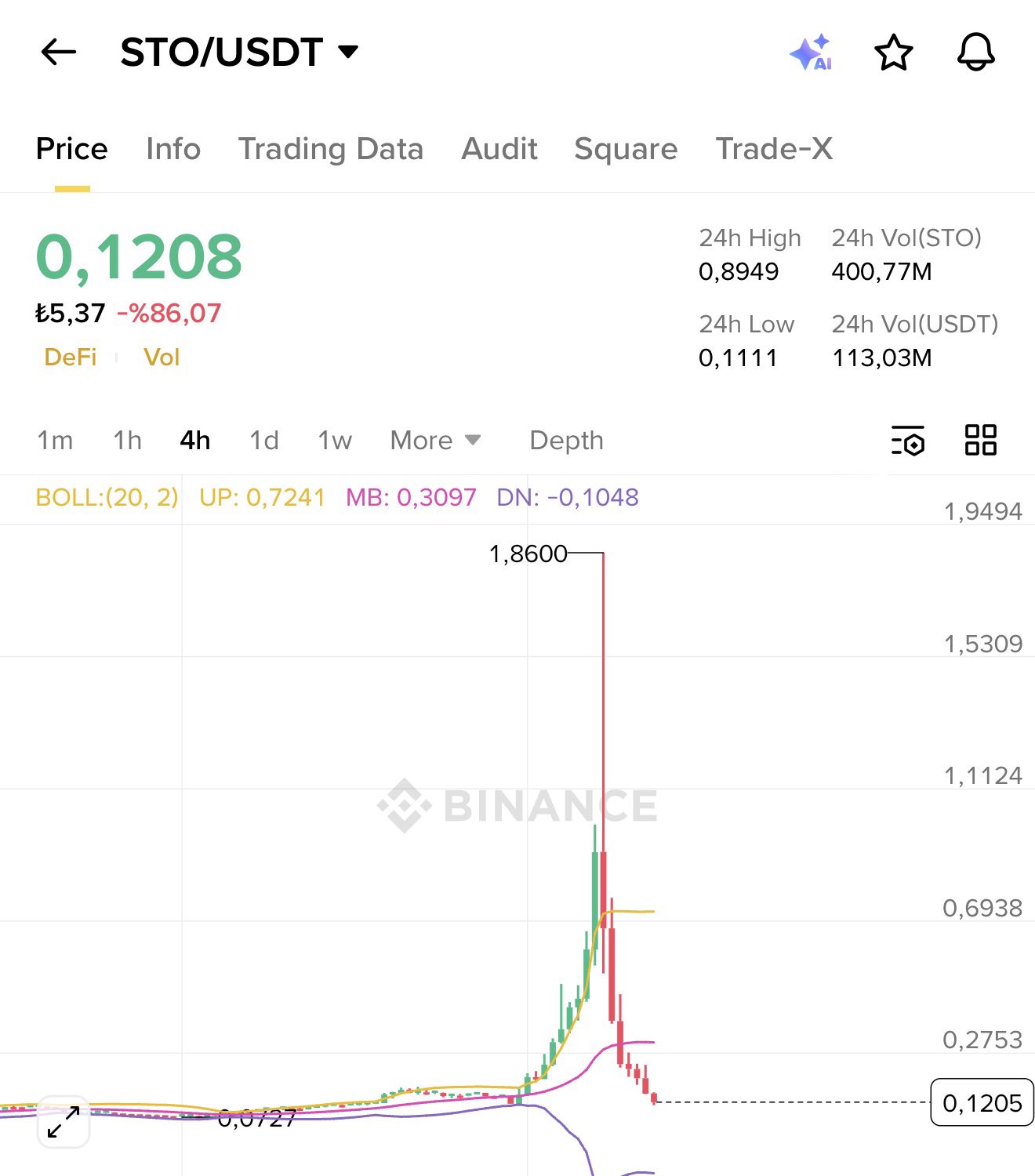The image size is (1035, 1176).
Task: Expand the More intervals dropdown
Action: click(435, 441)
